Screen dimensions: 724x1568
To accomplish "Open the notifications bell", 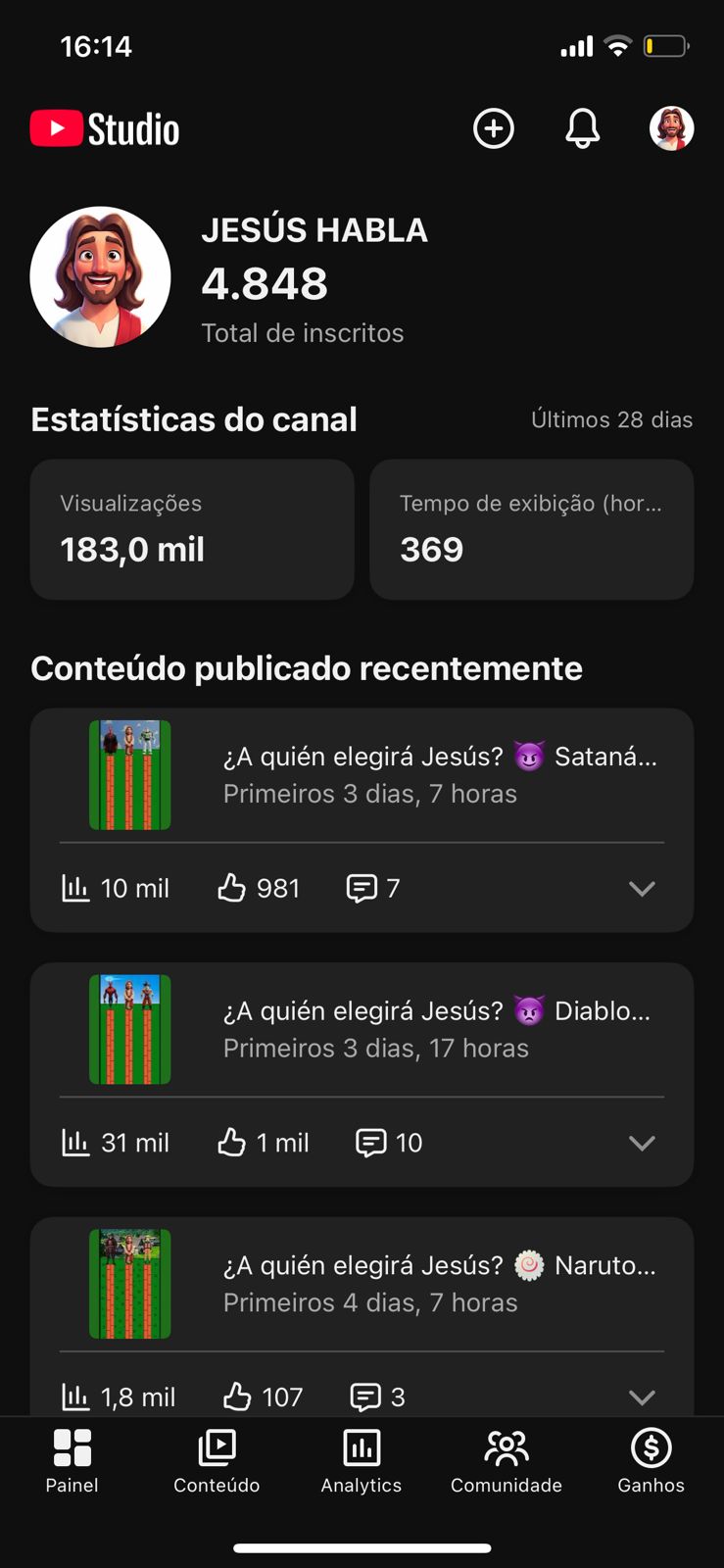I will click(582, 128).
